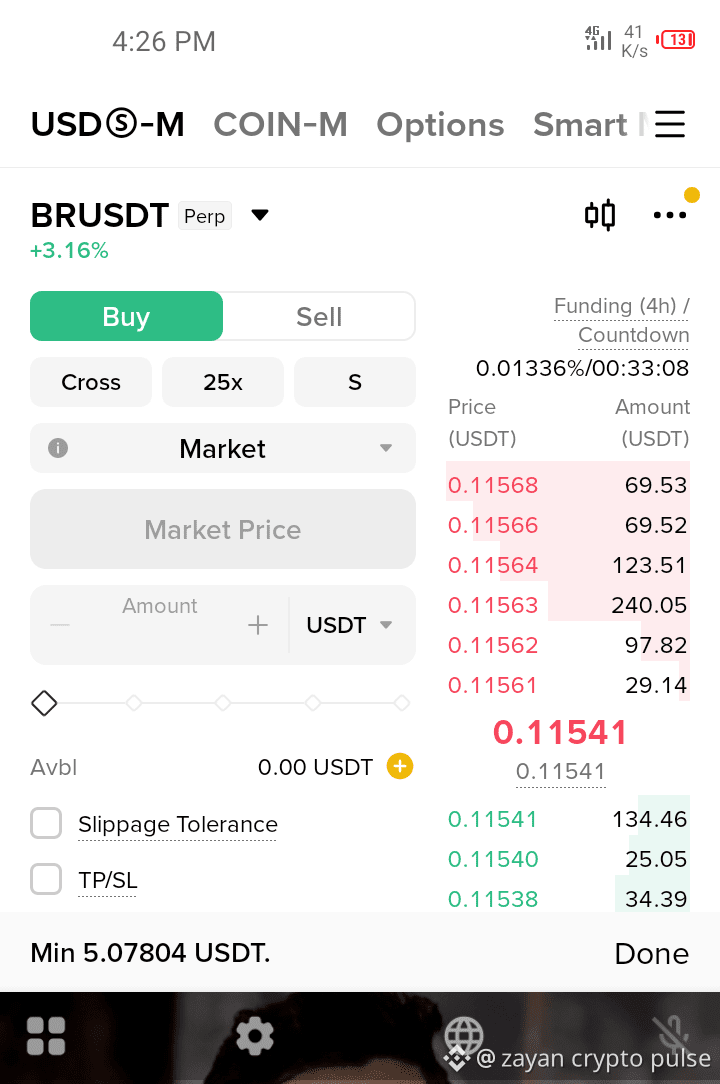
Task: Change the USDT amount unit dropdown
Action: point(350,625)
